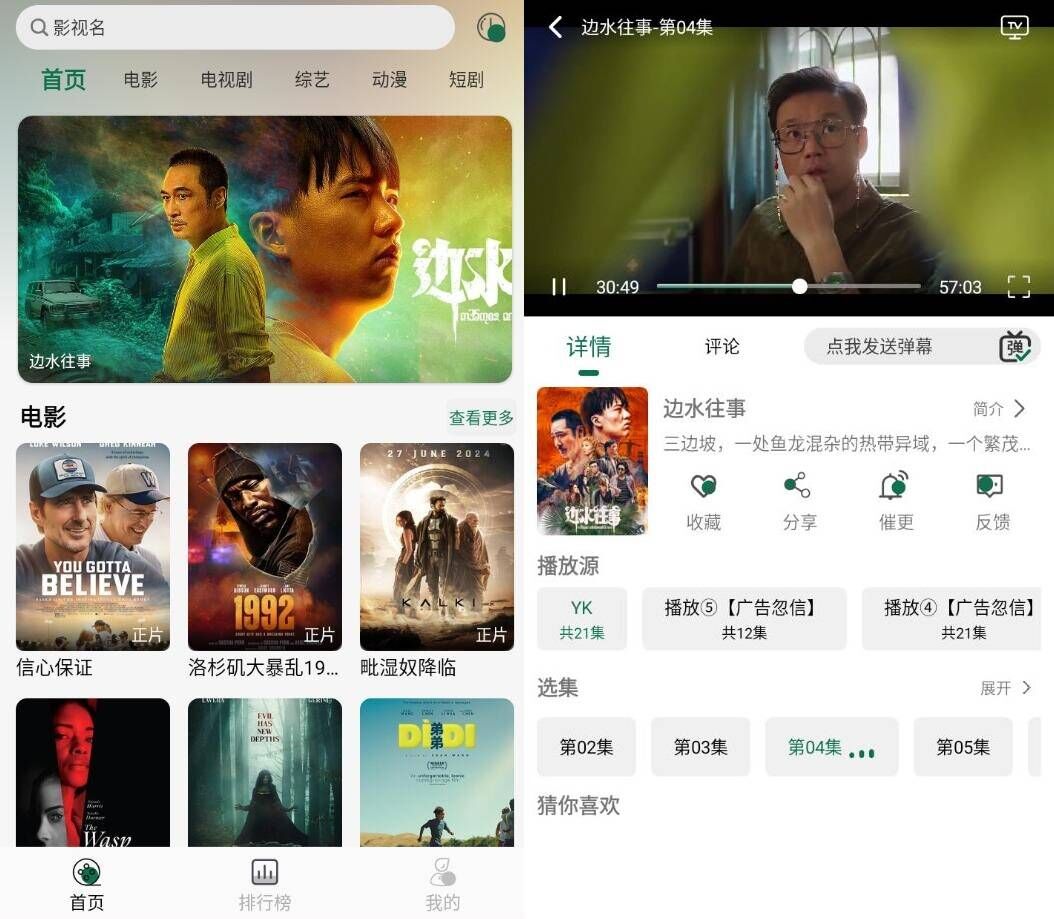Cast the video to TV
Screen dimensions: 1054x919
(x=1014, y=28)
